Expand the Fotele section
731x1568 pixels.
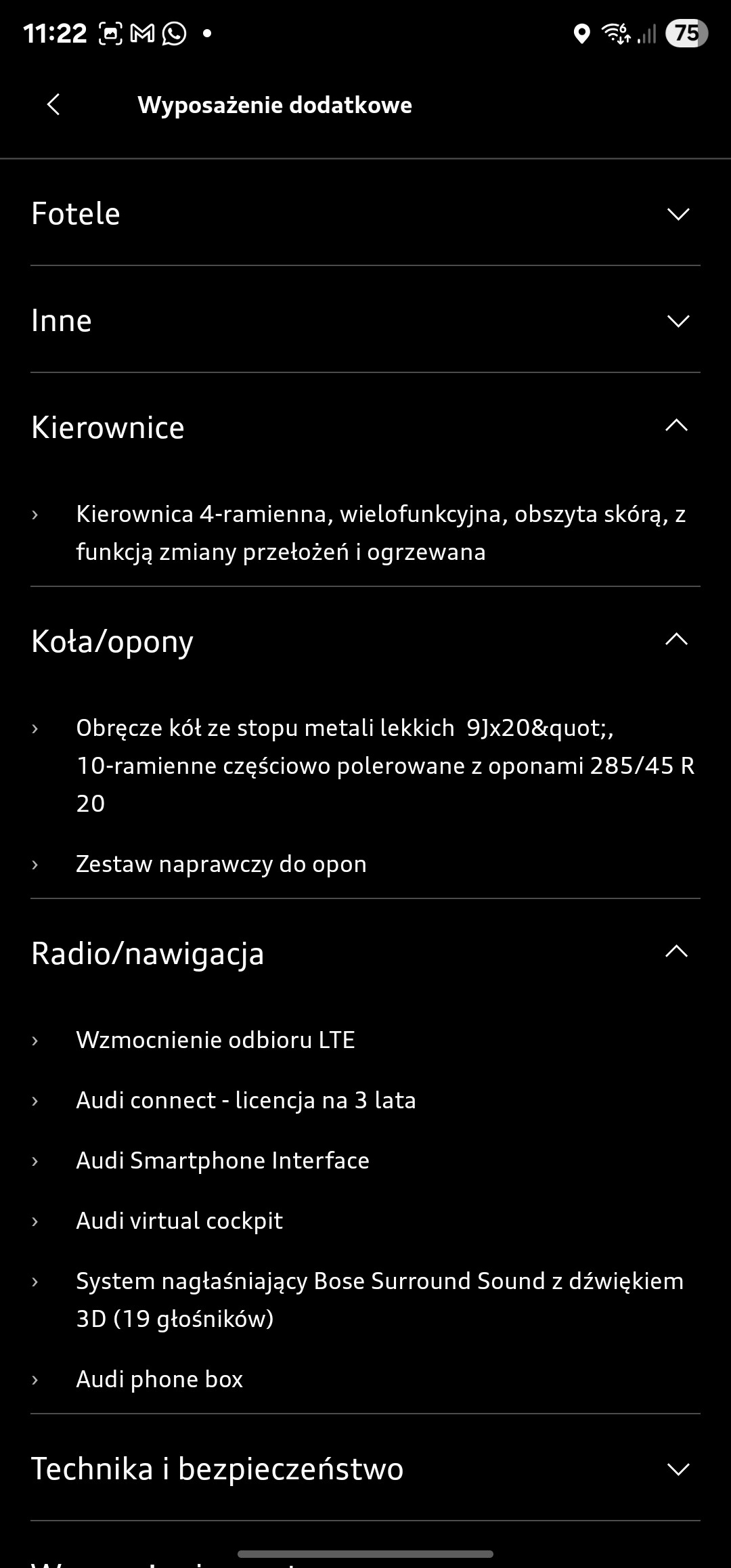[365, 214]
